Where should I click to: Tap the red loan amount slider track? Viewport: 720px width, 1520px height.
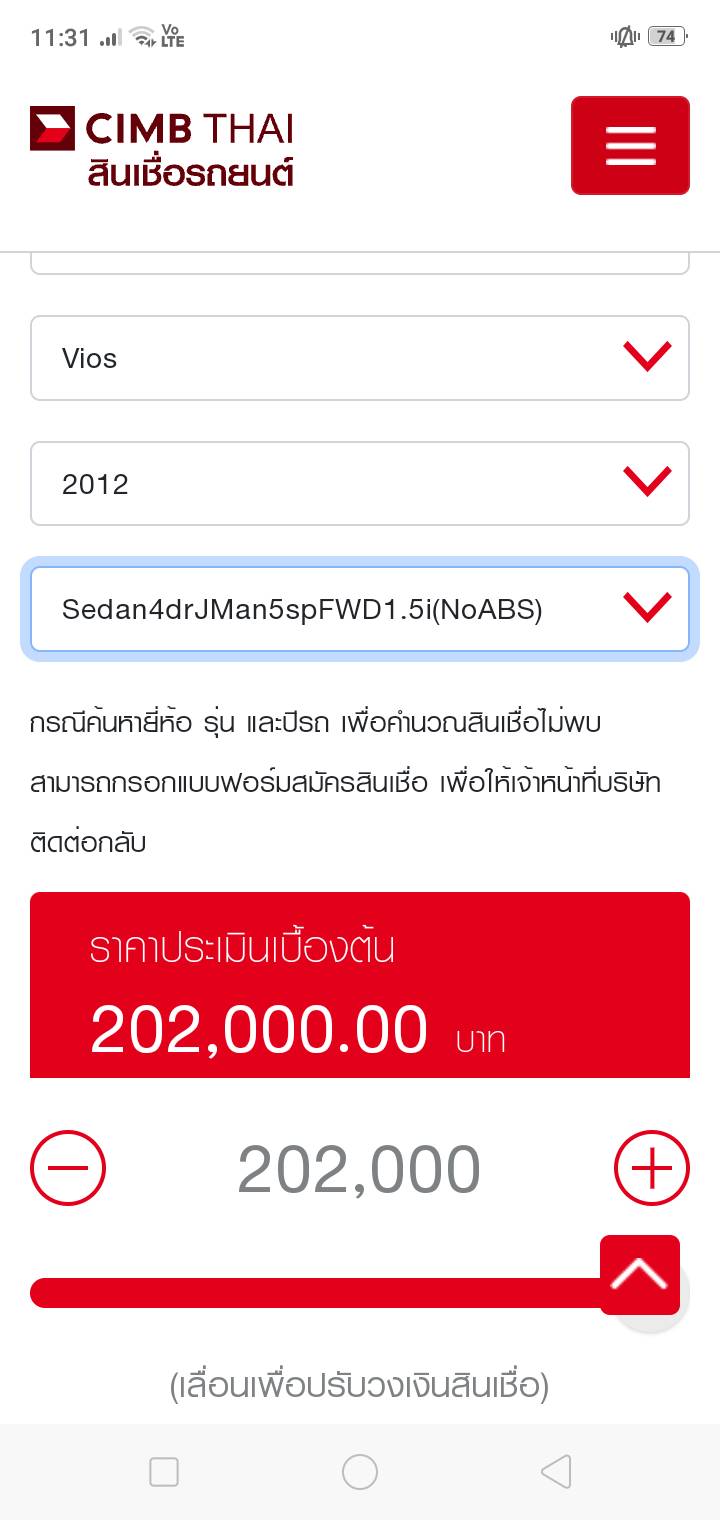click(300, 1293)
